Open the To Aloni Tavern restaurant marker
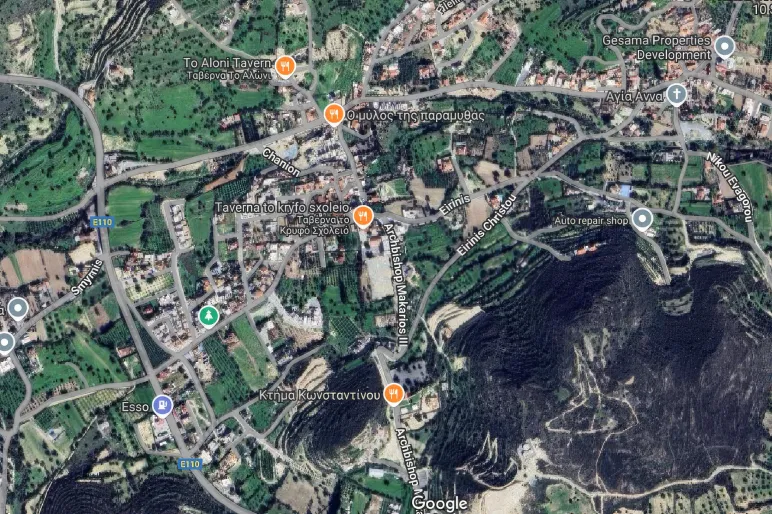Viewport: 772px width, 514px height. coord(285,67)
